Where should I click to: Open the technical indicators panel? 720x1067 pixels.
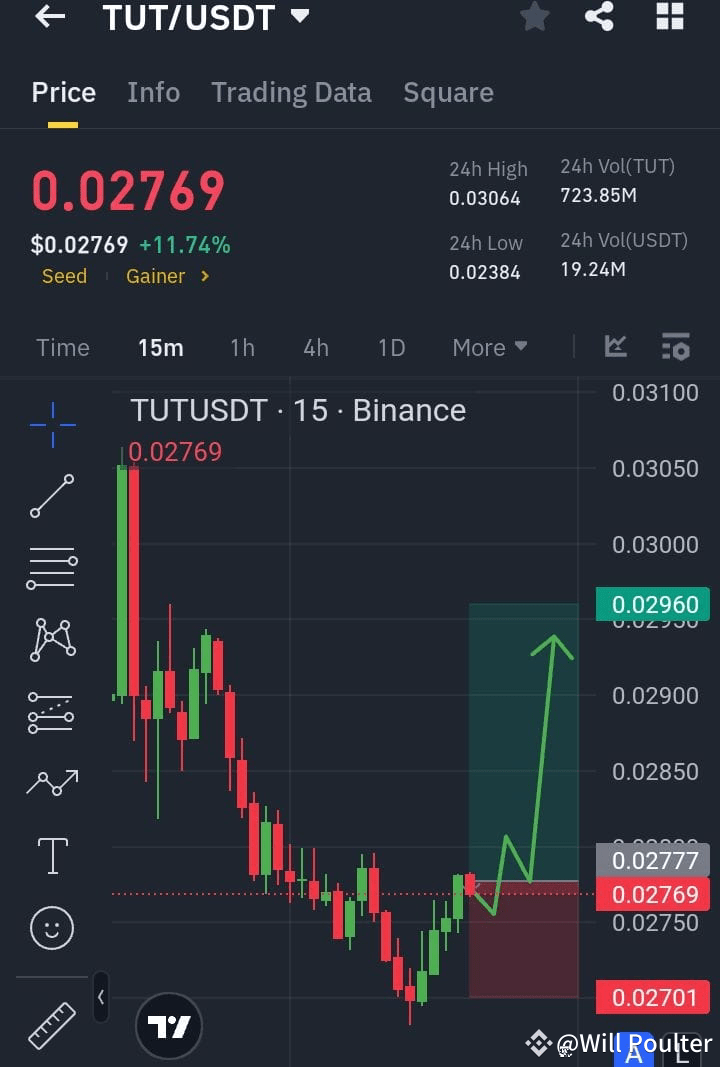[615, 347]
